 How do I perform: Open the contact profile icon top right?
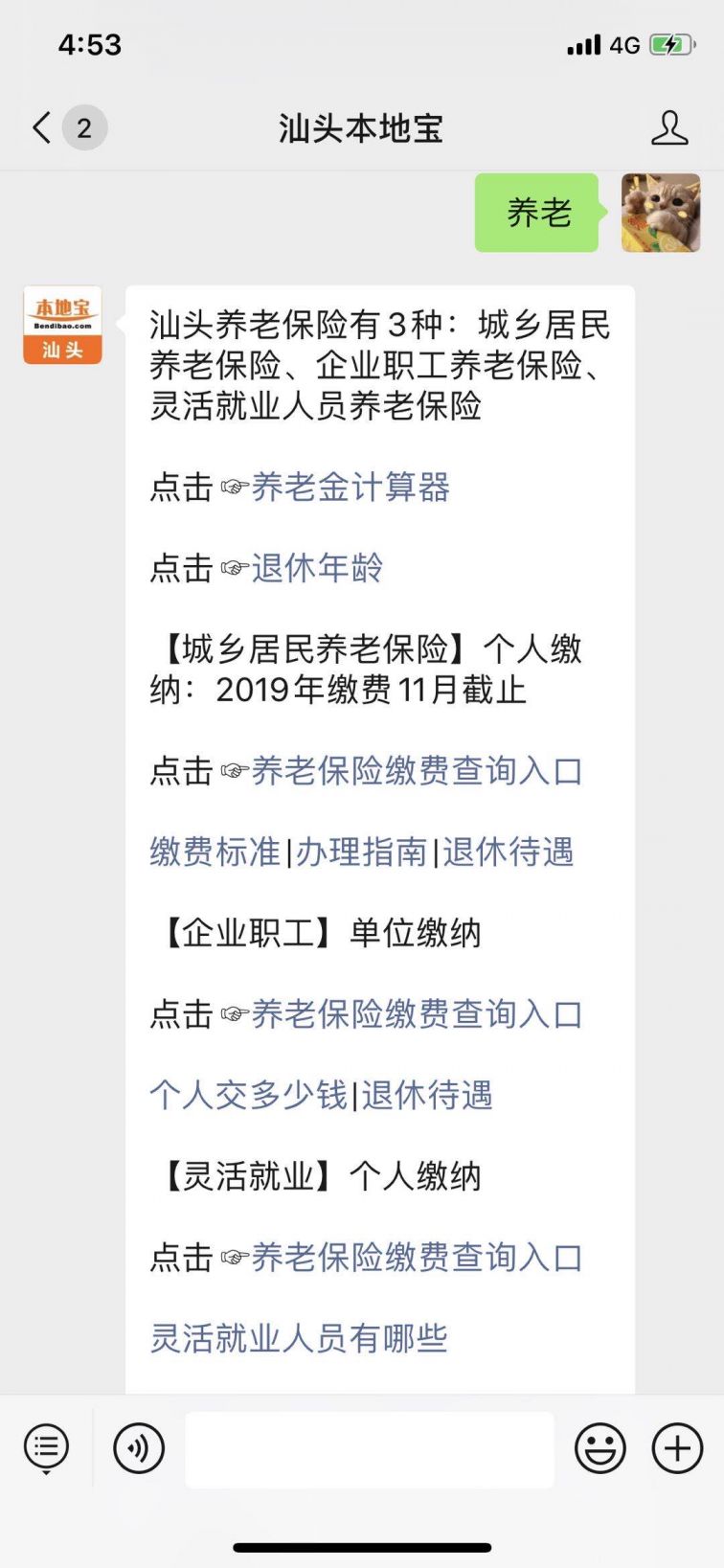(670, 126)
